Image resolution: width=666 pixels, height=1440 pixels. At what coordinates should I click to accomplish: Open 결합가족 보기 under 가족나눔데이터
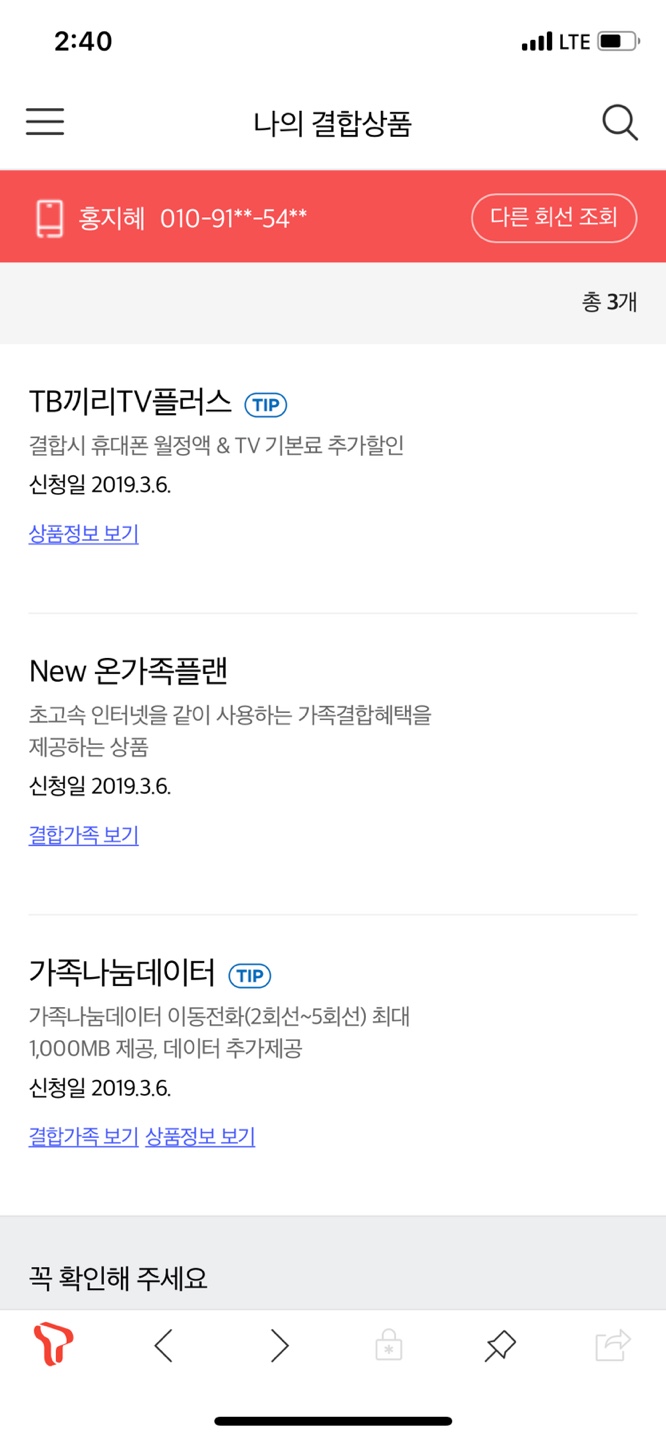tap(84, 1137)
